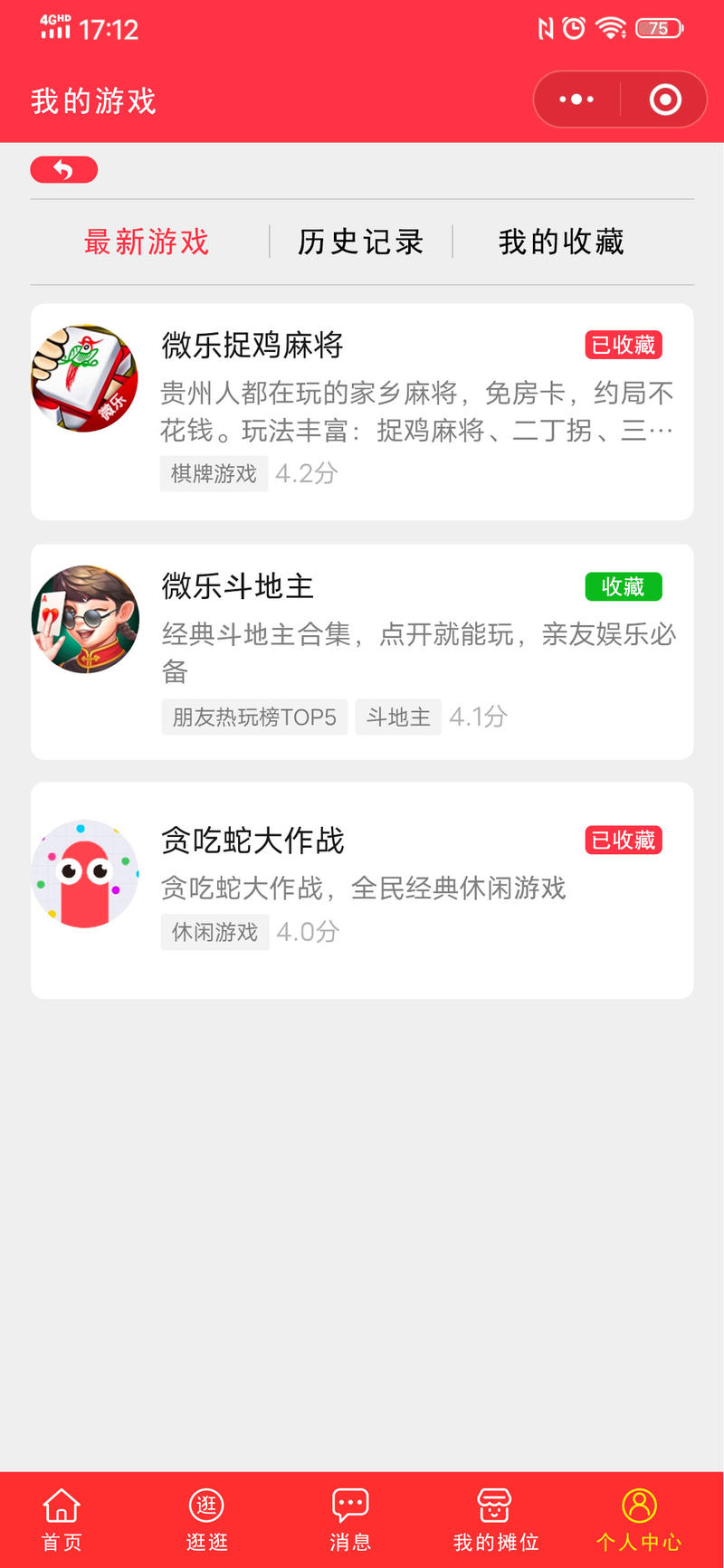This screenshot has height=1568, width=724.
Task: Switch to the 历史记录 tab
Action: click(358, 242)
